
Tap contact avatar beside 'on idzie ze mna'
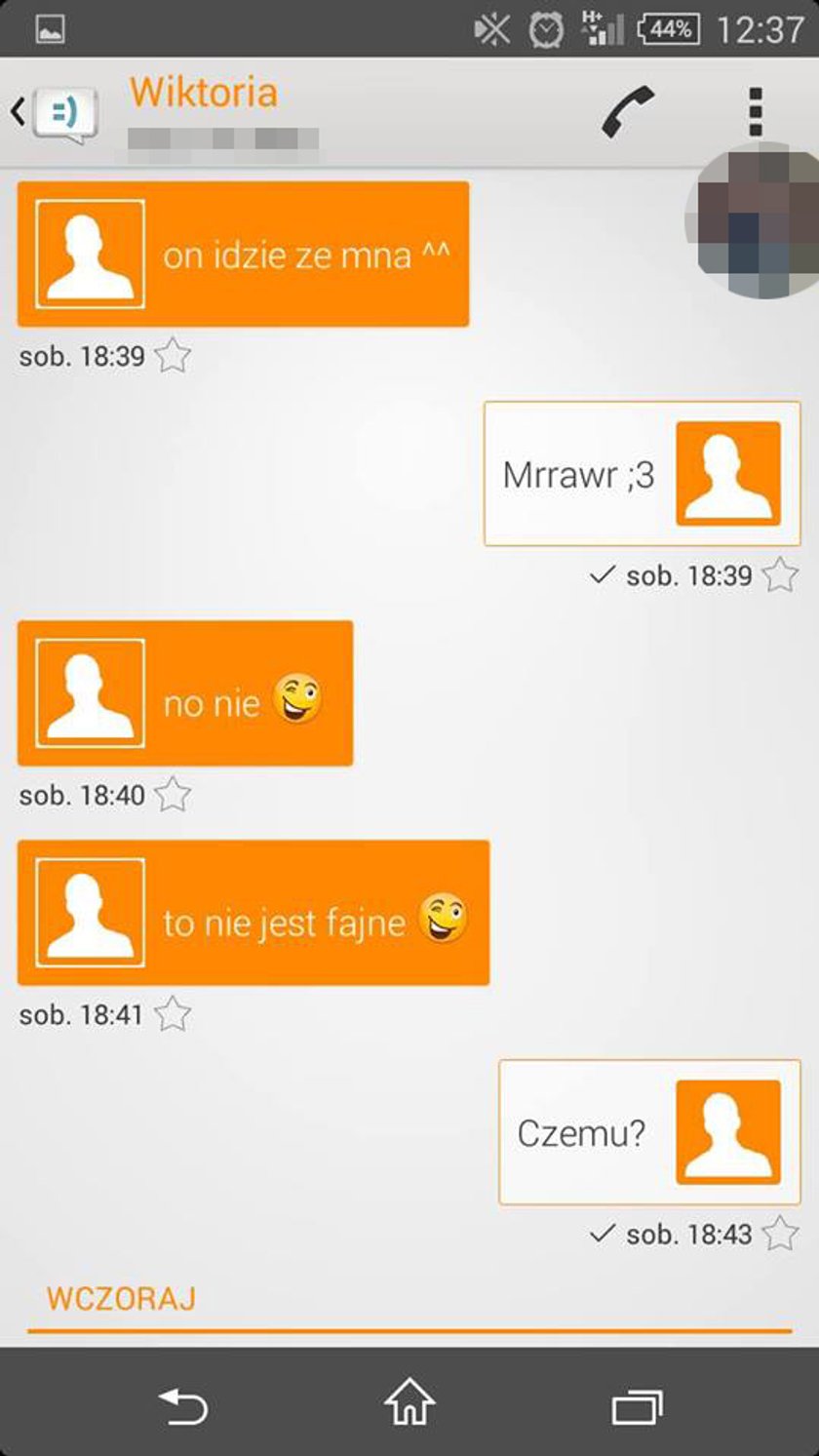click(90, 254)
